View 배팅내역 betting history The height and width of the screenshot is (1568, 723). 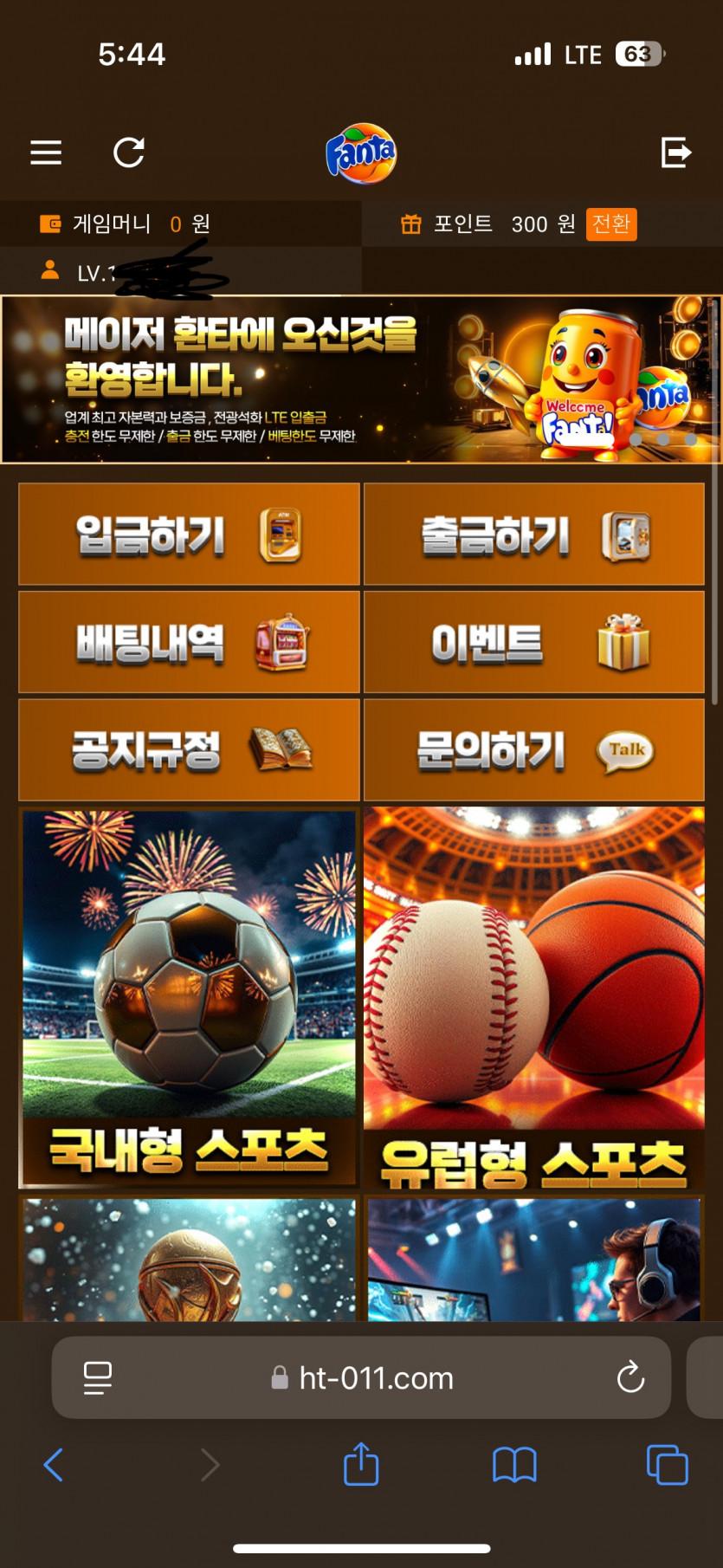[x=189, y=642]
